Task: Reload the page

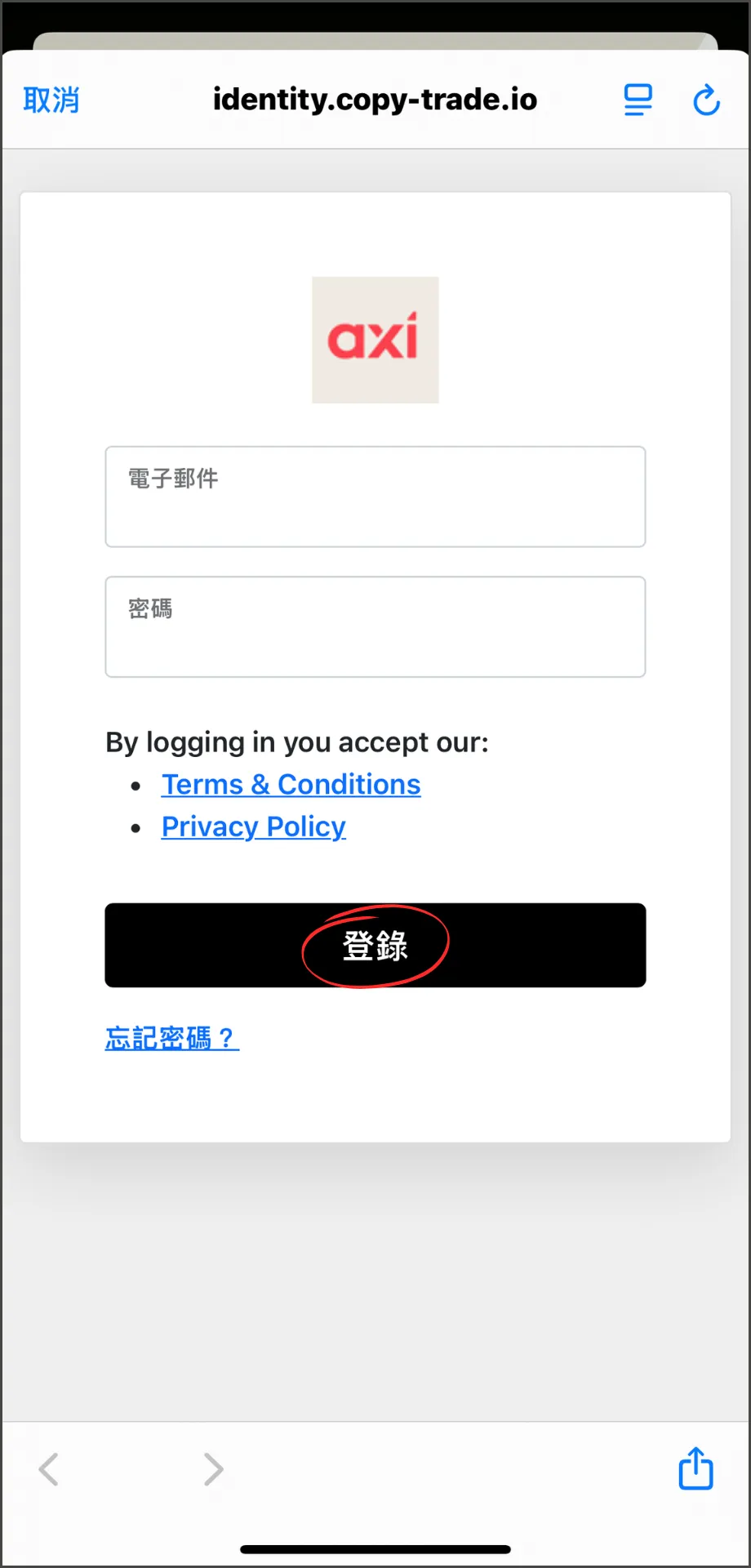Action: [x=707, y=100]
